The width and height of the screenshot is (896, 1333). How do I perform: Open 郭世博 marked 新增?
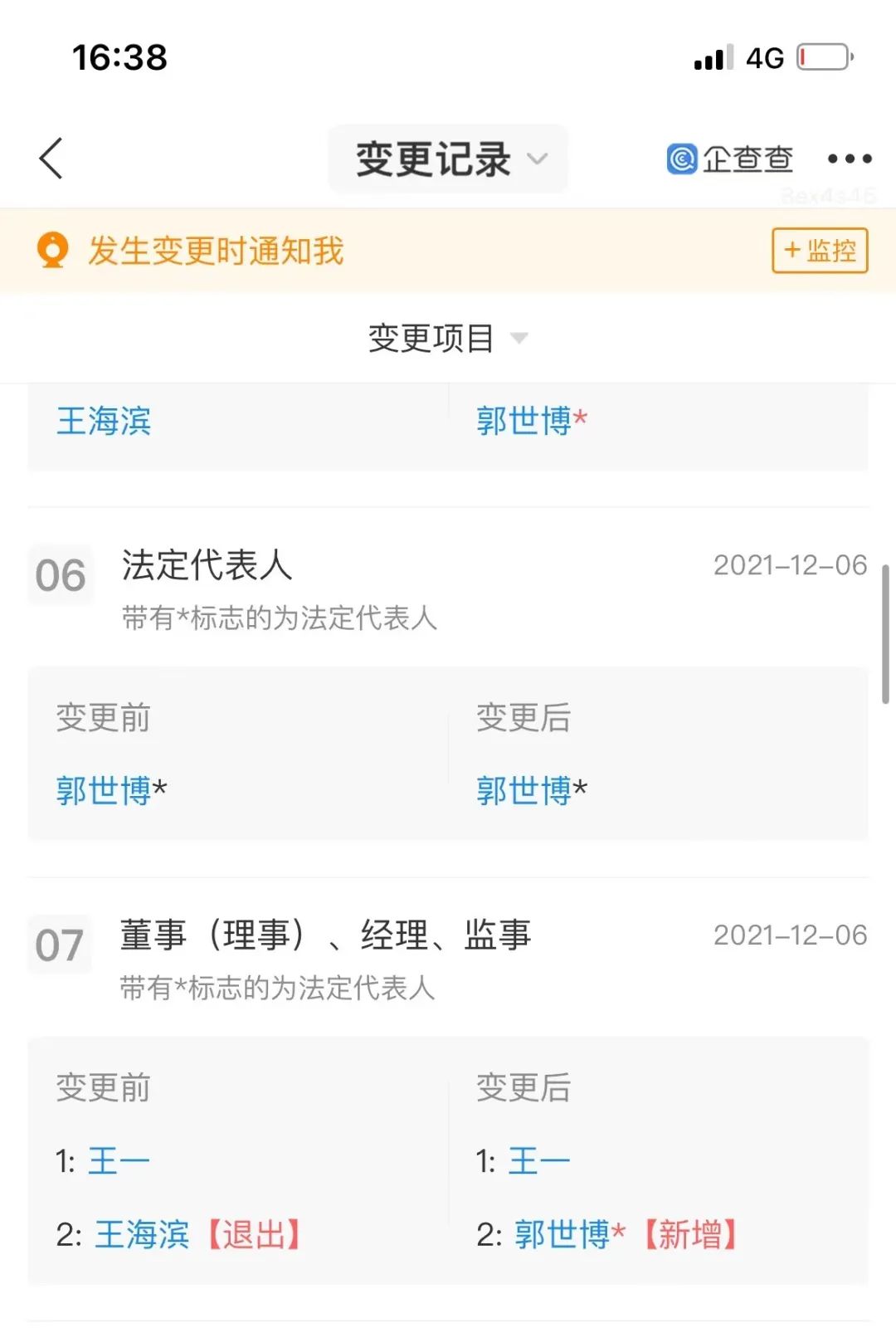pos(562,1235)
